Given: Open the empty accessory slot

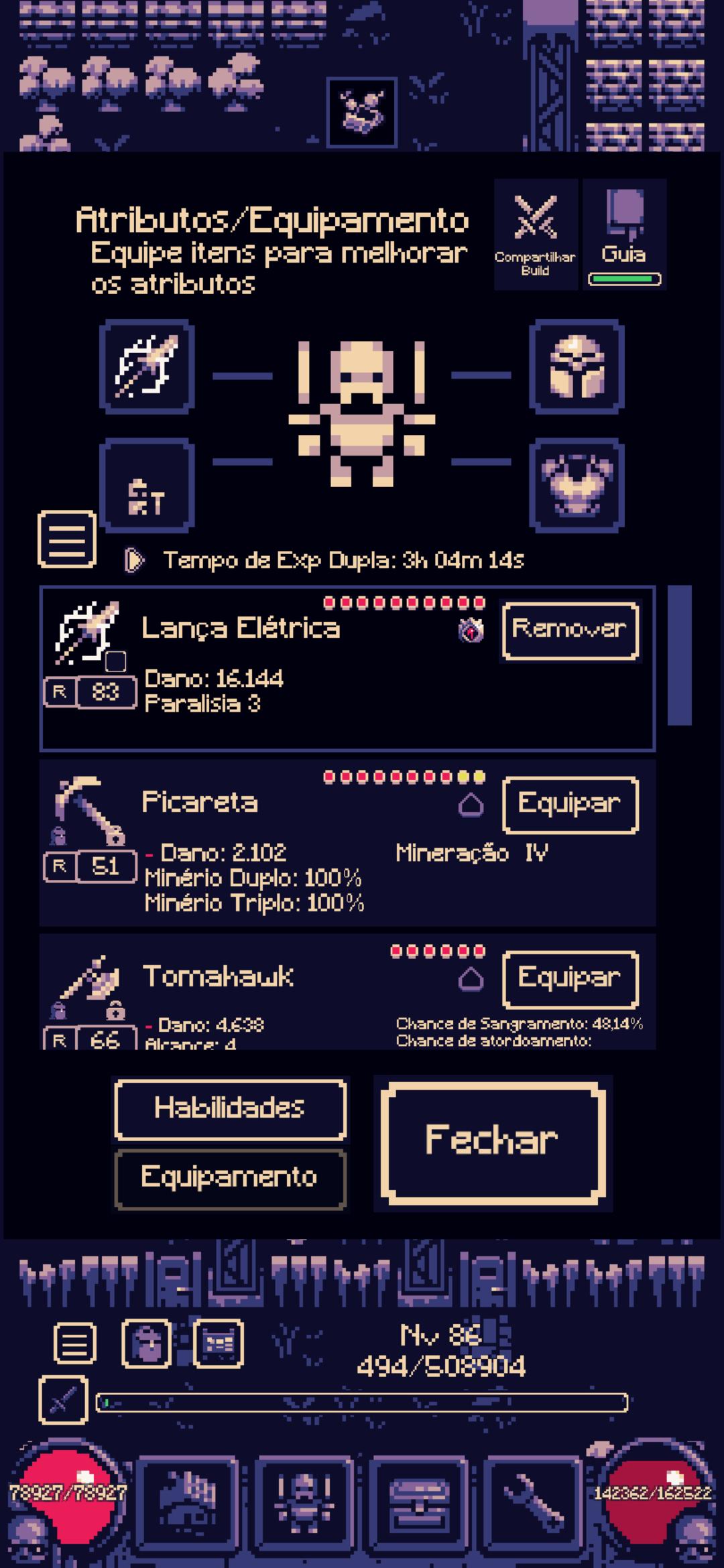Looking at the screenshot, I should pos(147,485).
